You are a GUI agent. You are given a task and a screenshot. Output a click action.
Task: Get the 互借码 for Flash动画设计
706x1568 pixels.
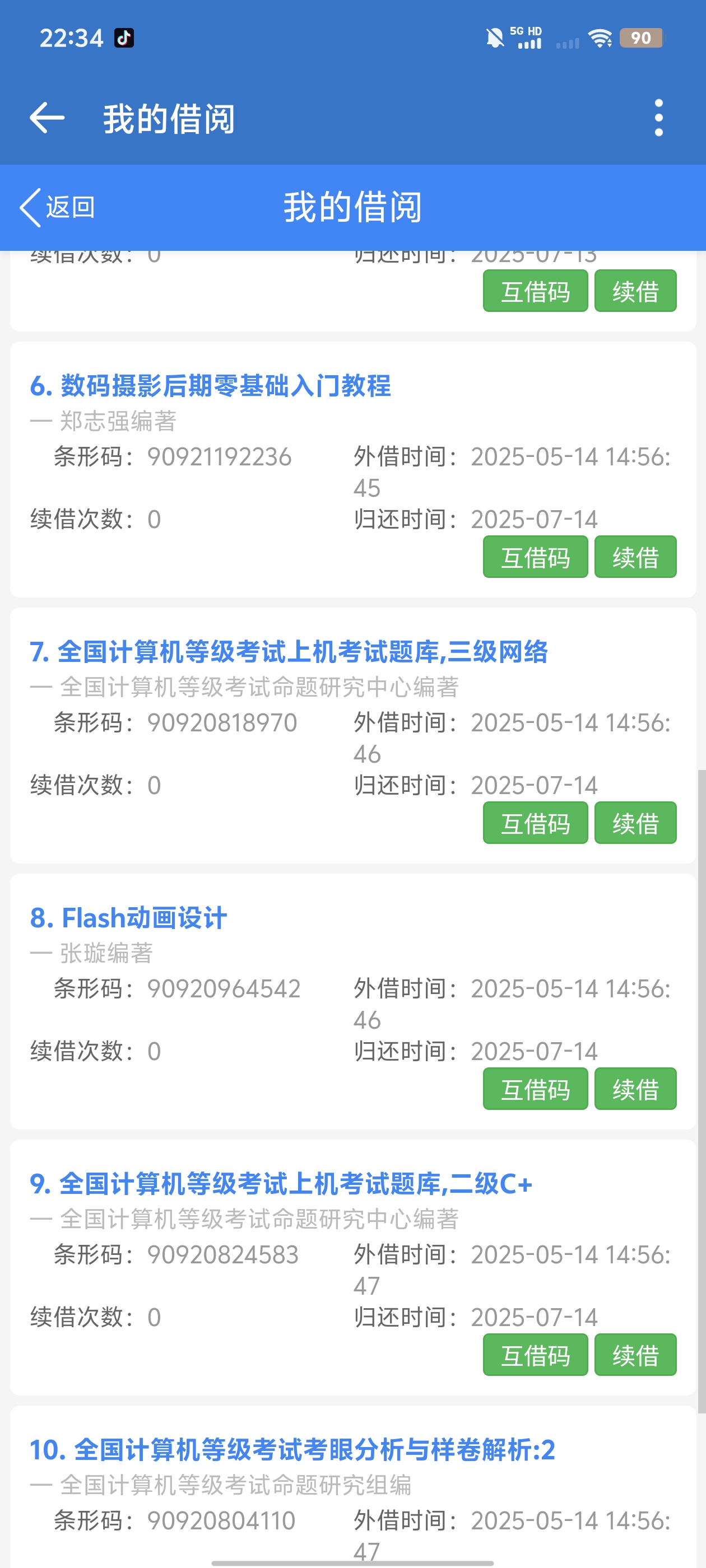535,1089
